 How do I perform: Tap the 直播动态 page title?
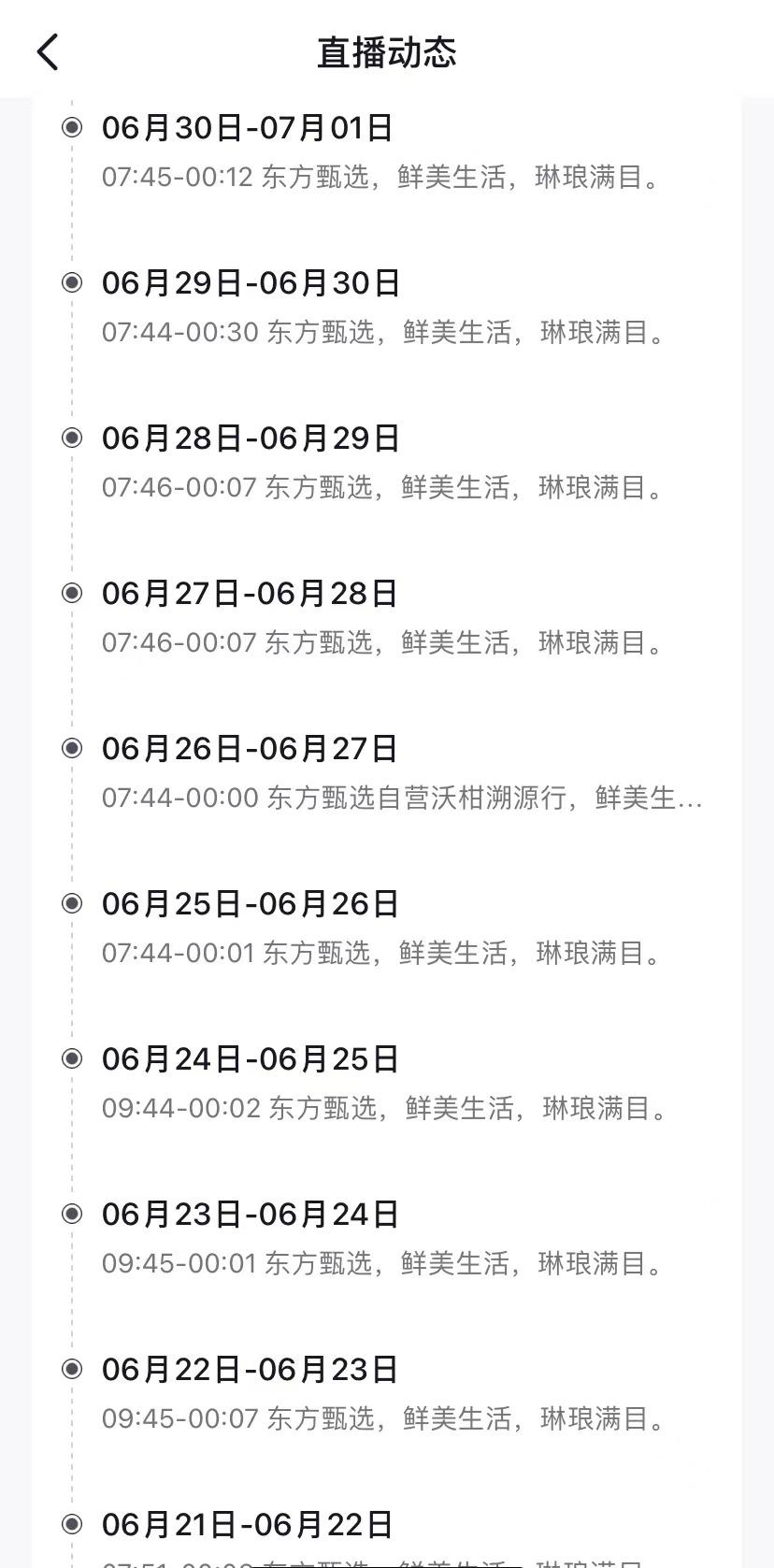(387, 51)
